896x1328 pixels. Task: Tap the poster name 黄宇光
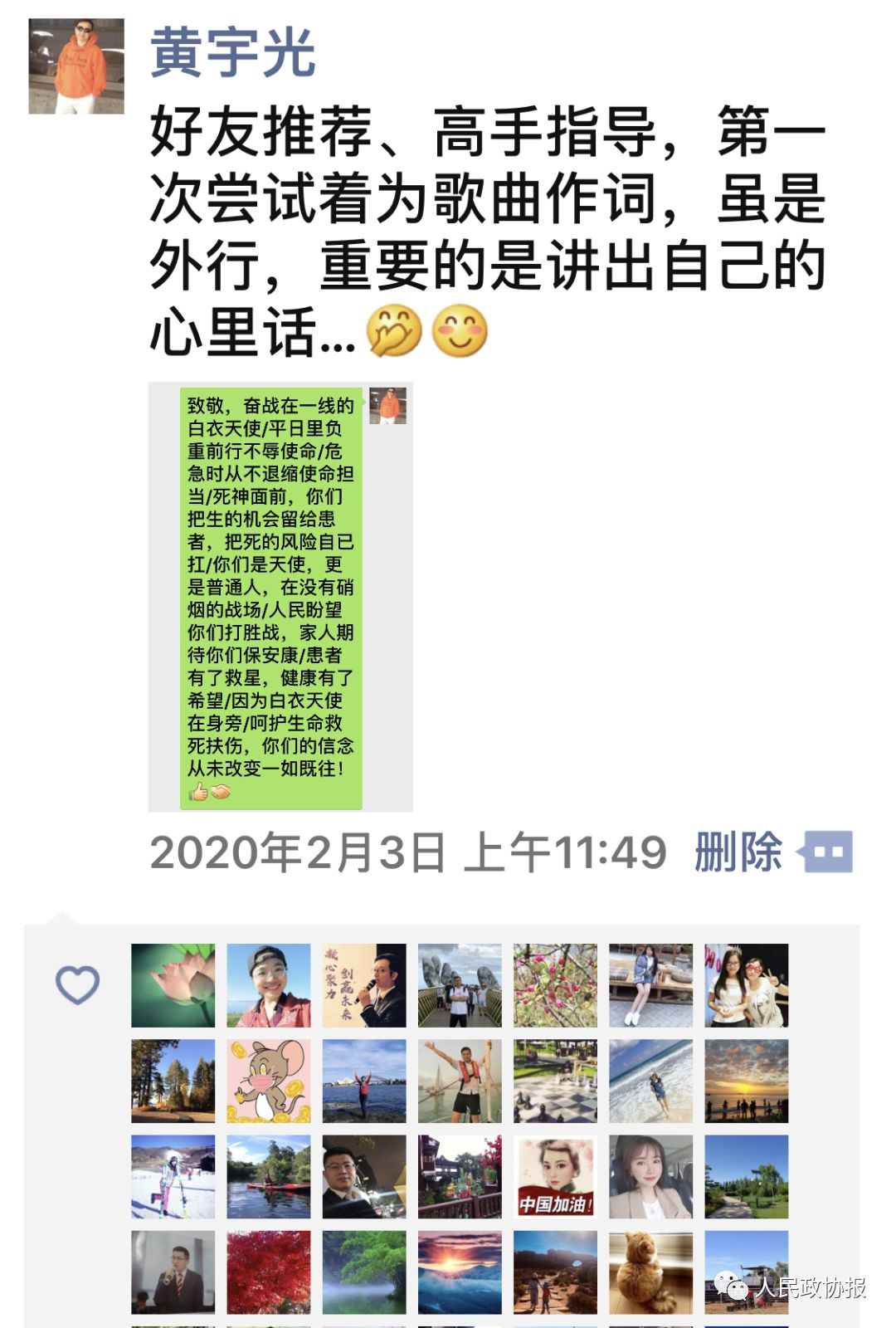click(233, 53)
